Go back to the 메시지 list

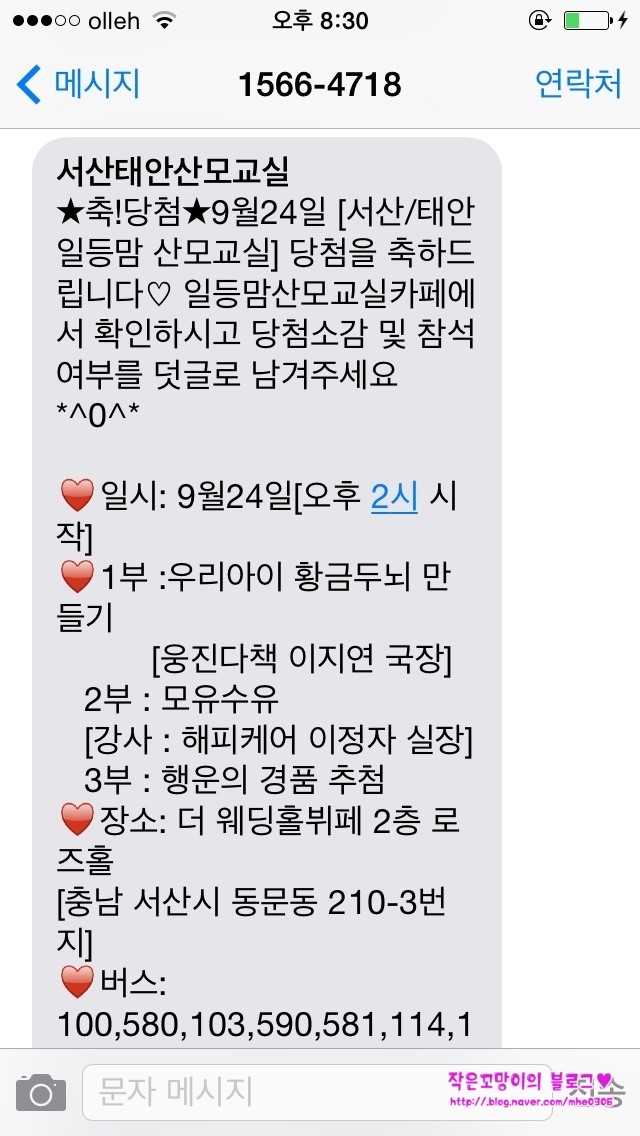[78, 84]
